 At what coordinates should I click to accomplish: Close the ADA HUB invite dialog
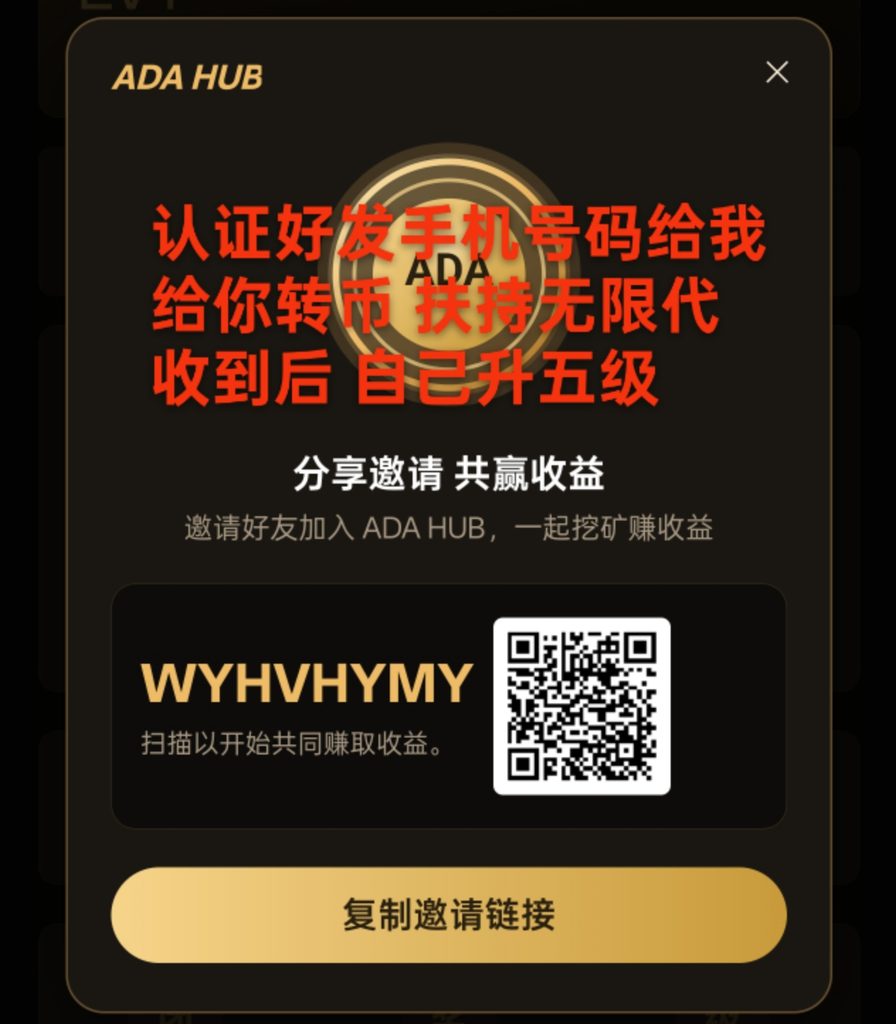tap(776, 72)
